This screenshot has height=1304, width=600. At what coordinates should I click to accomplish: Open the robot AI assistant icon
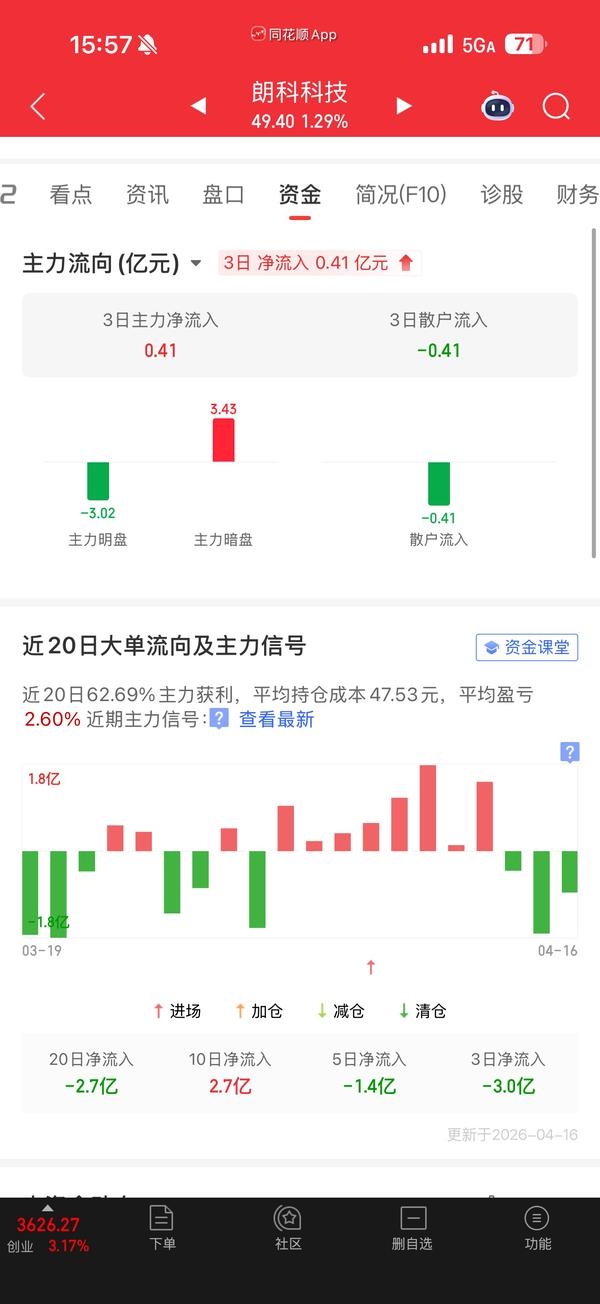click(x=497, y=106)
